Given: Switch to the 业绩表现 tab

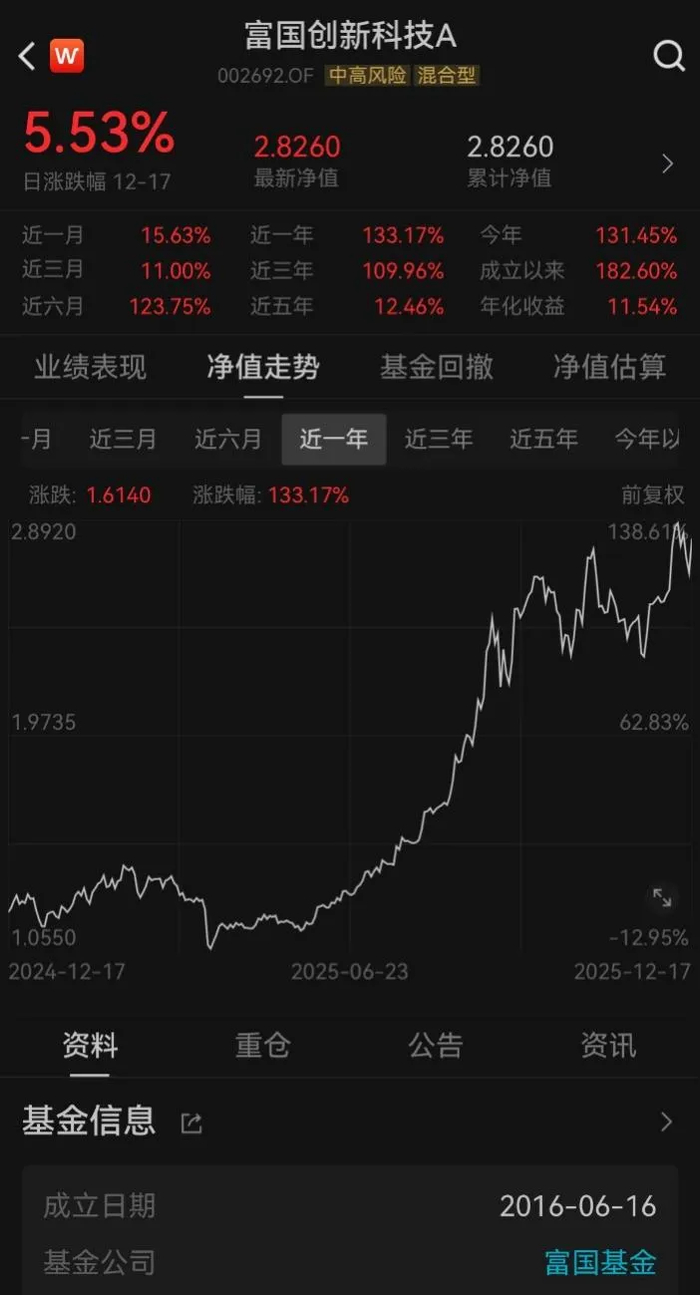Looking at the screenshot, I should (x=90, y=367).
